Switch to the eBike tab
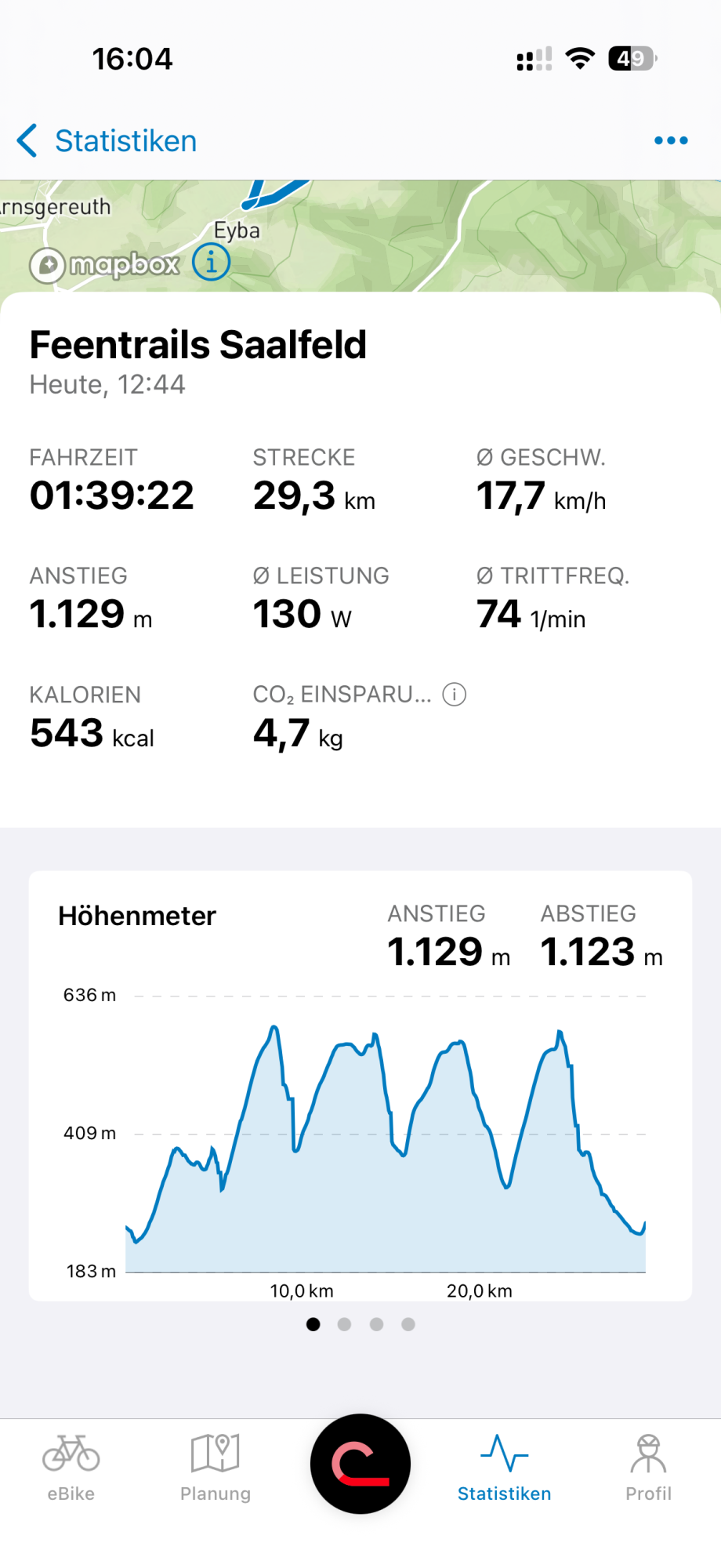 pos(71,1468)
